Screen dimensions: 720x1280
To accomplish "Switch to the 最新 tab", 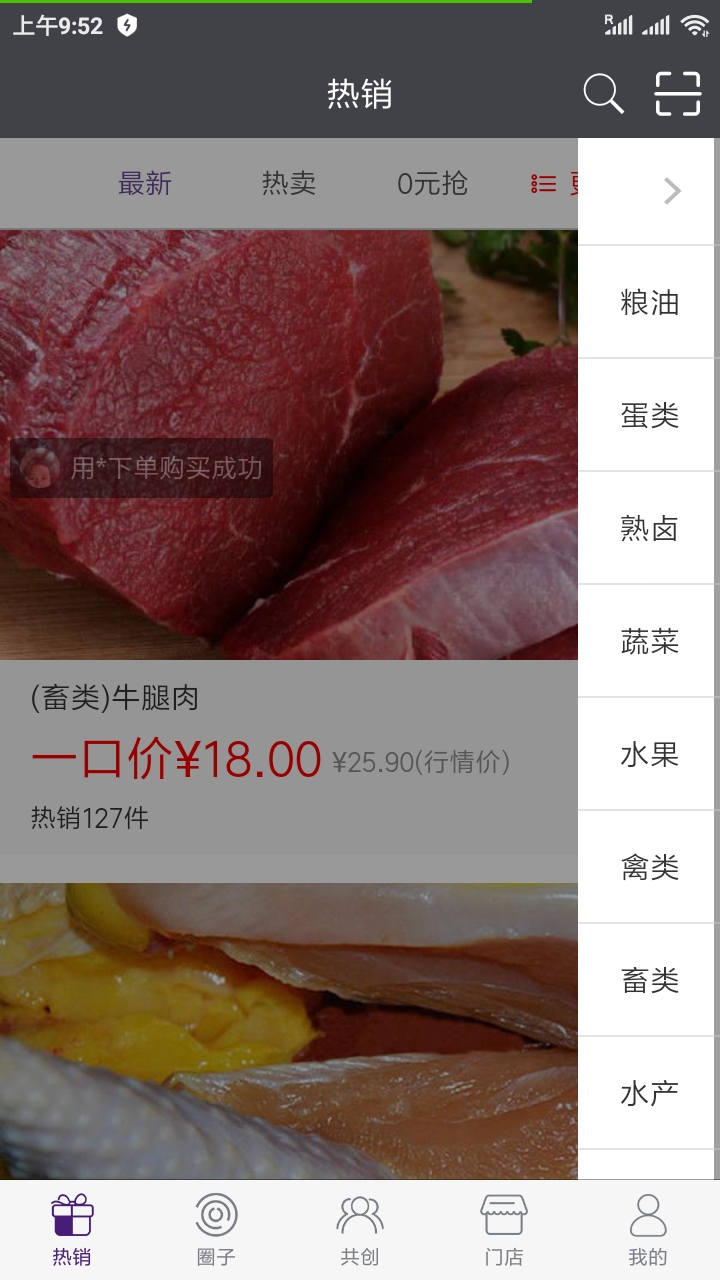I will [x=145, y=184].
